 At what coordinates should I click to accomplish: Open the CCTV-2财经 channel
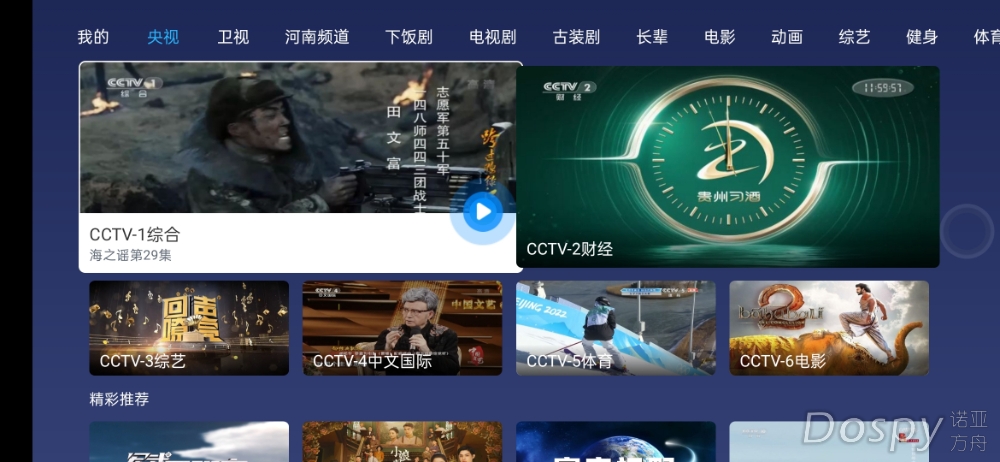coord(728,166)
